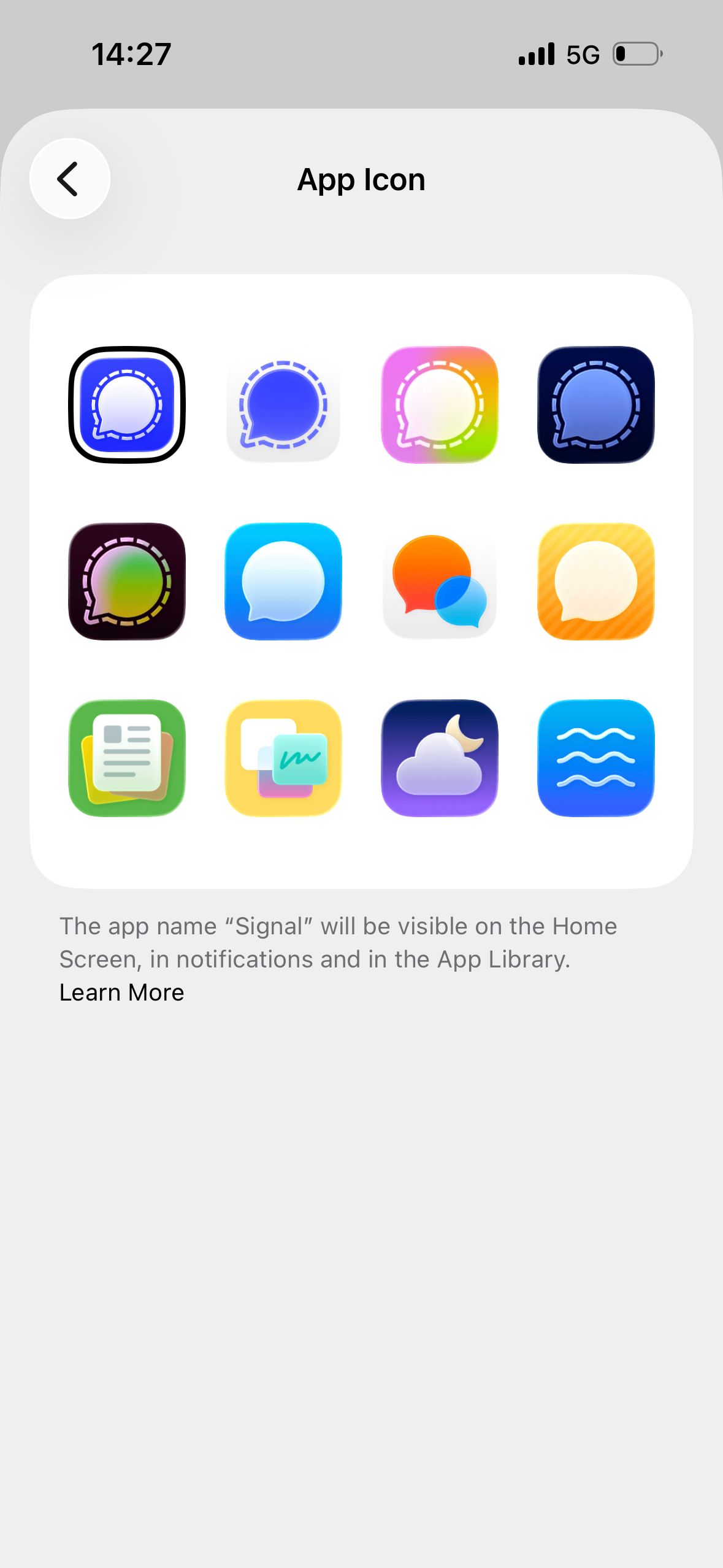Screen dimensions: 723x1568
Task: Pick the dark gradient speech bubble icon
Action: pos(127,581)
